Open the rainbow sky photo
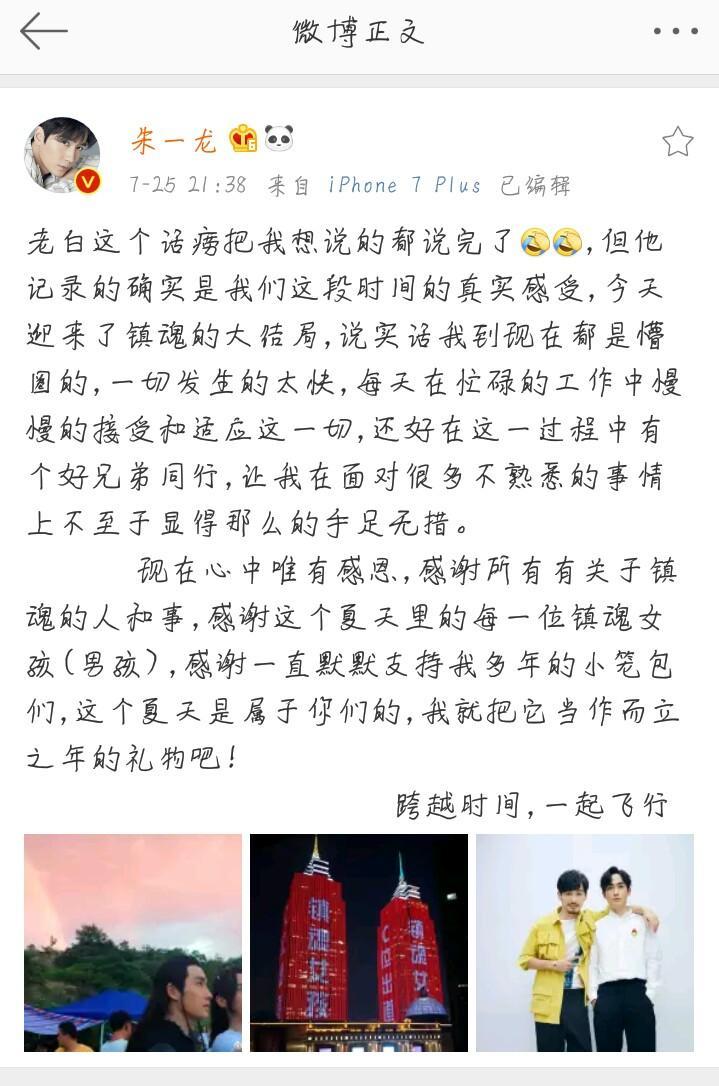The height and width of the screenshot is (1086, 719). (133, 942)
